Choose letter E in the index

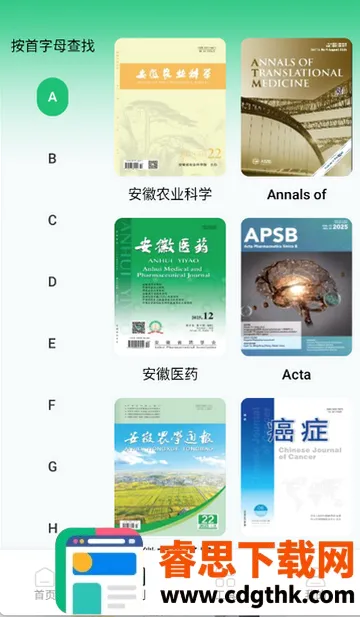click(52, 344)
